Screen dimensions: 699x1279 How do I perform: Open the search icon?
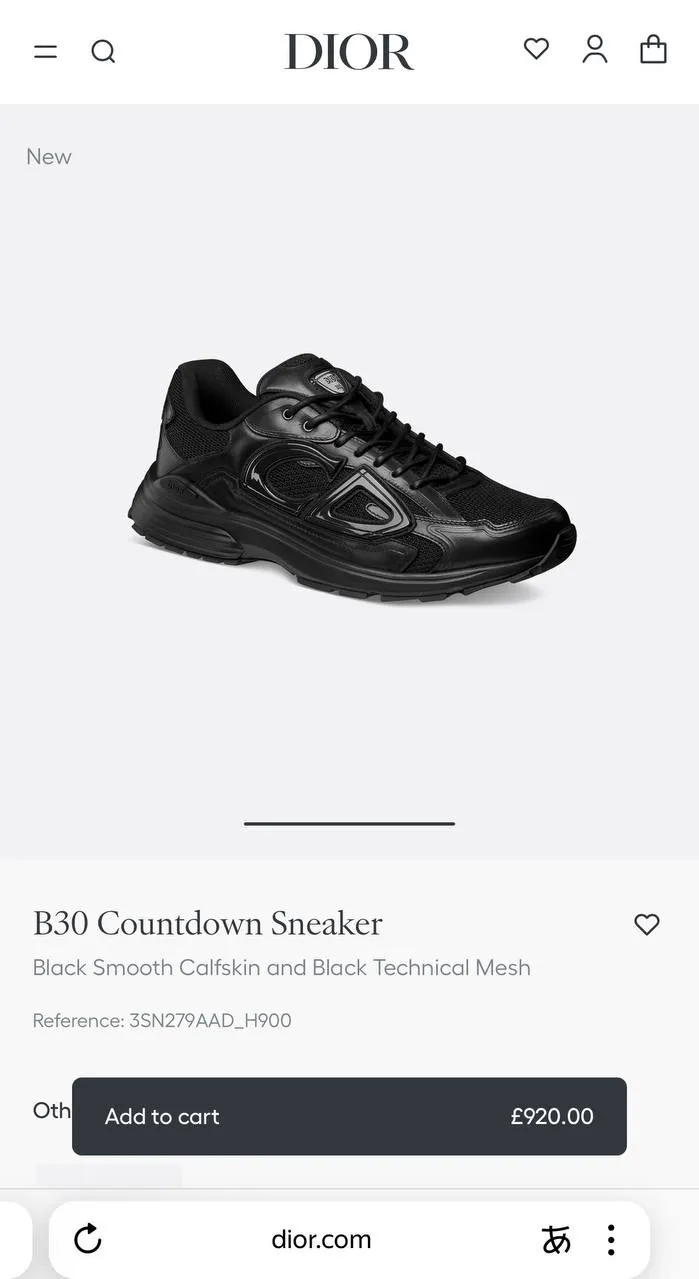point(103,51)
